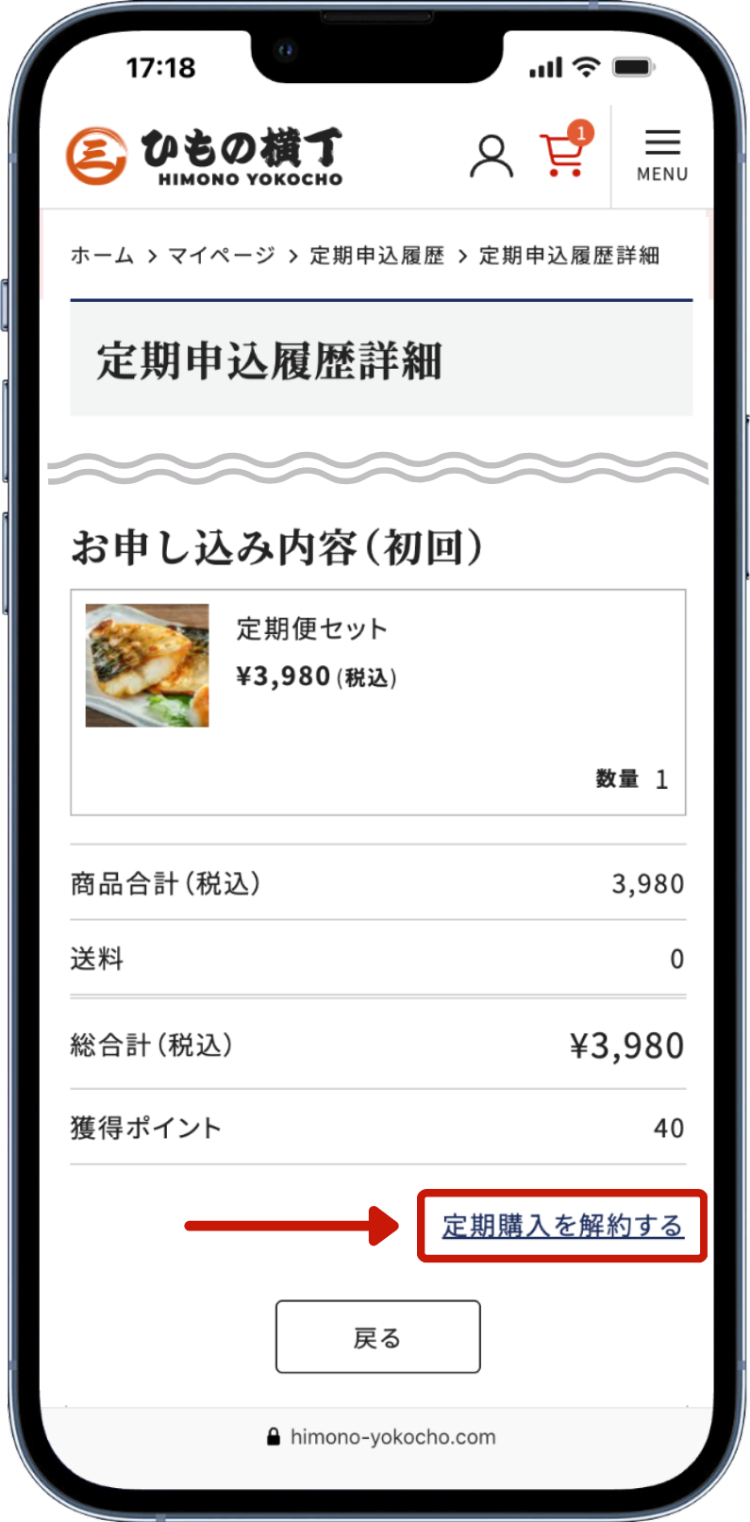Screen dimensions: 750x1522
Task: Open マイページ breadcrumb link
Action: click(221, 255)
